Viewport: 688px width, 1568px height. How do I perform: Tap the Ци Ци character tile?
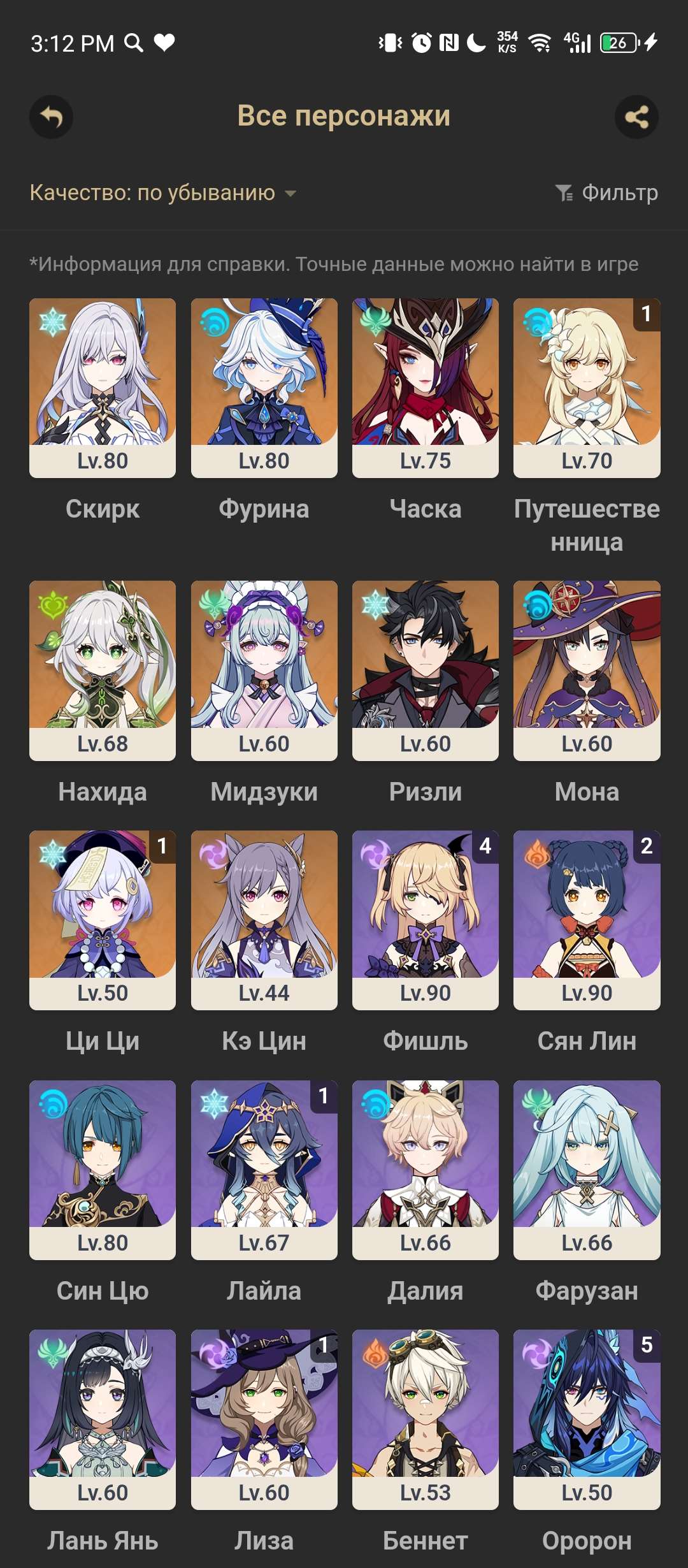pyautogui.click(x=103, y=920)
